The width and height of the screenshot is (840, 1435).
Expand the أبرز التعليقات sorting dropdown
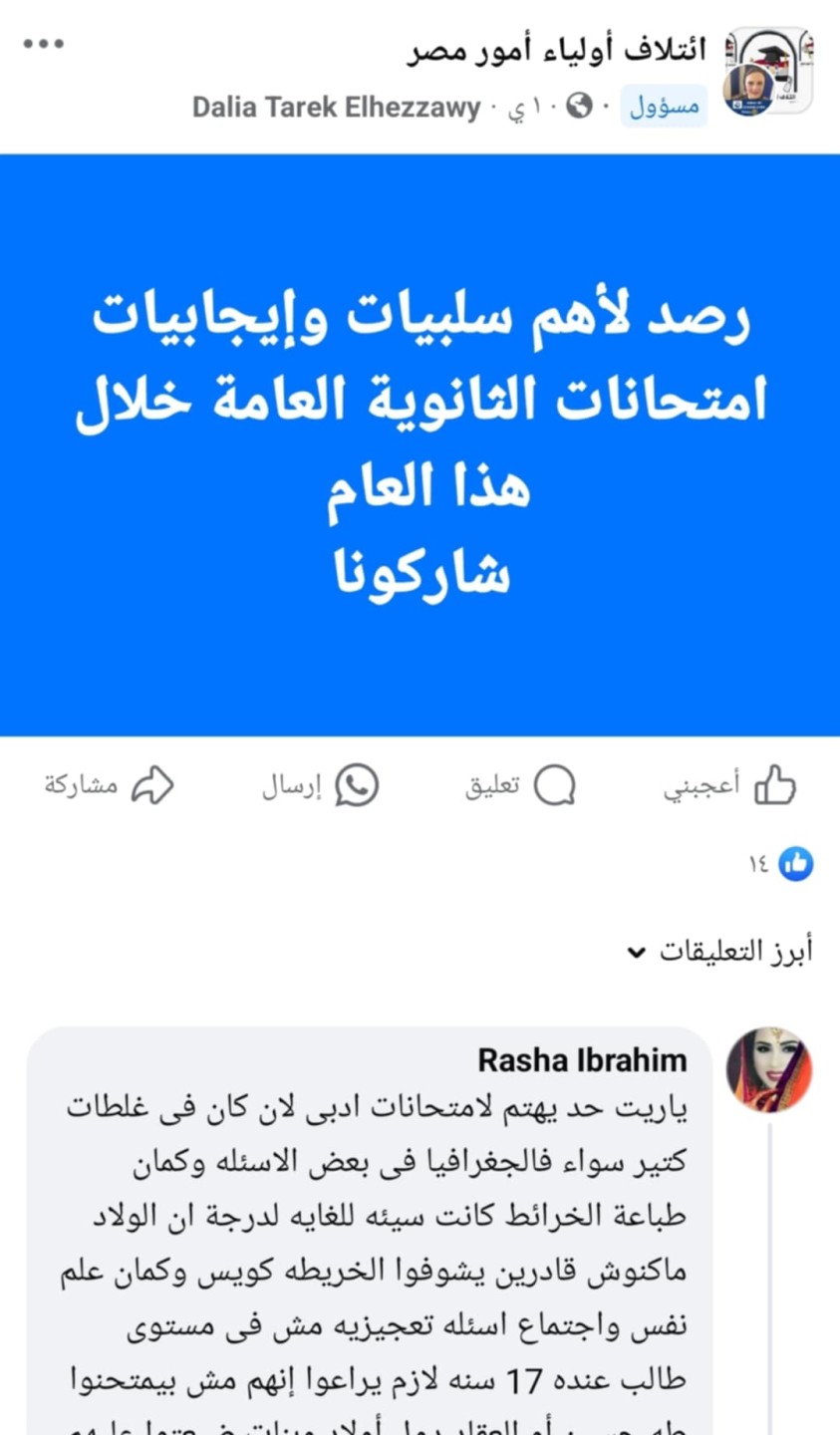point(719,952)
